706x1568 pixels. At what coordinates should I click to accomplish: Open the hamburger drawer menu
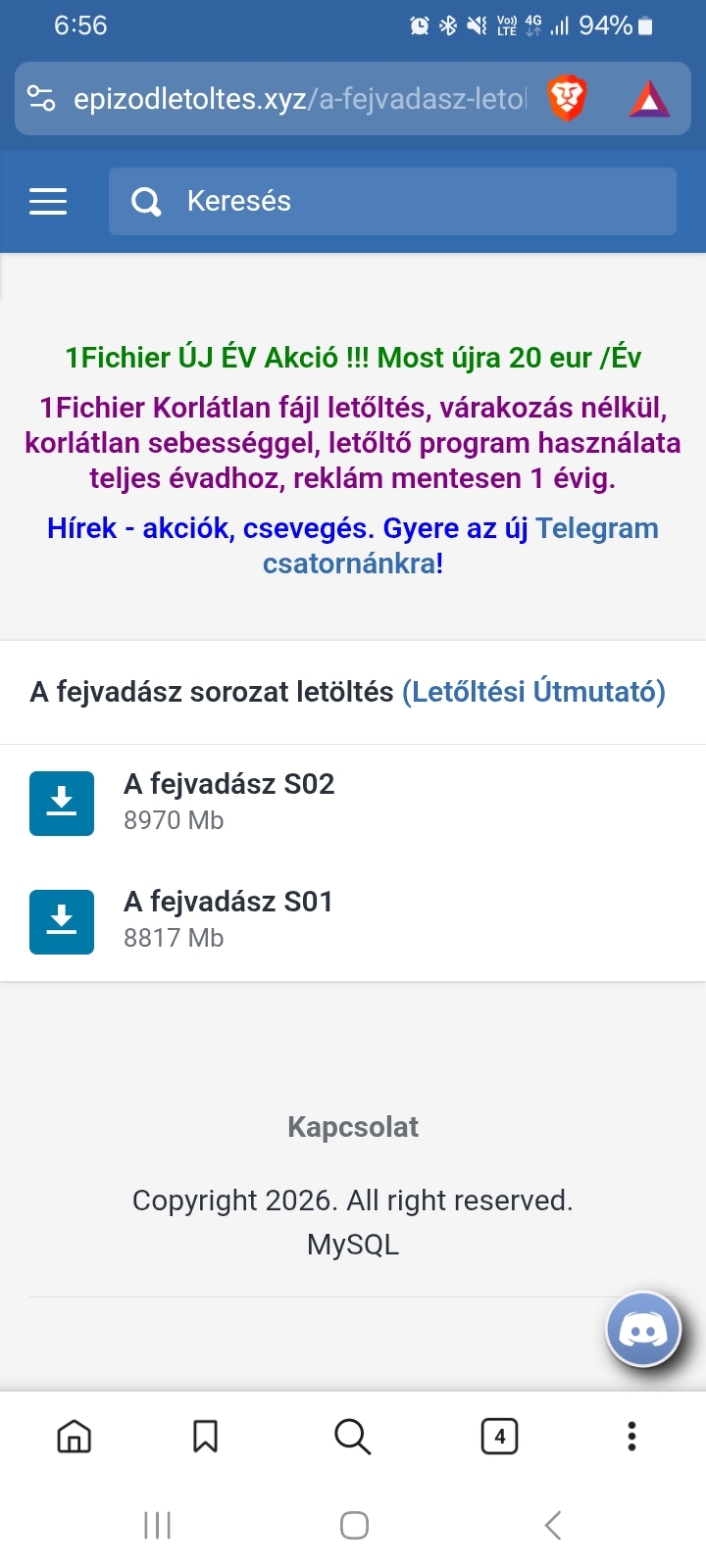tap(48, 201)
